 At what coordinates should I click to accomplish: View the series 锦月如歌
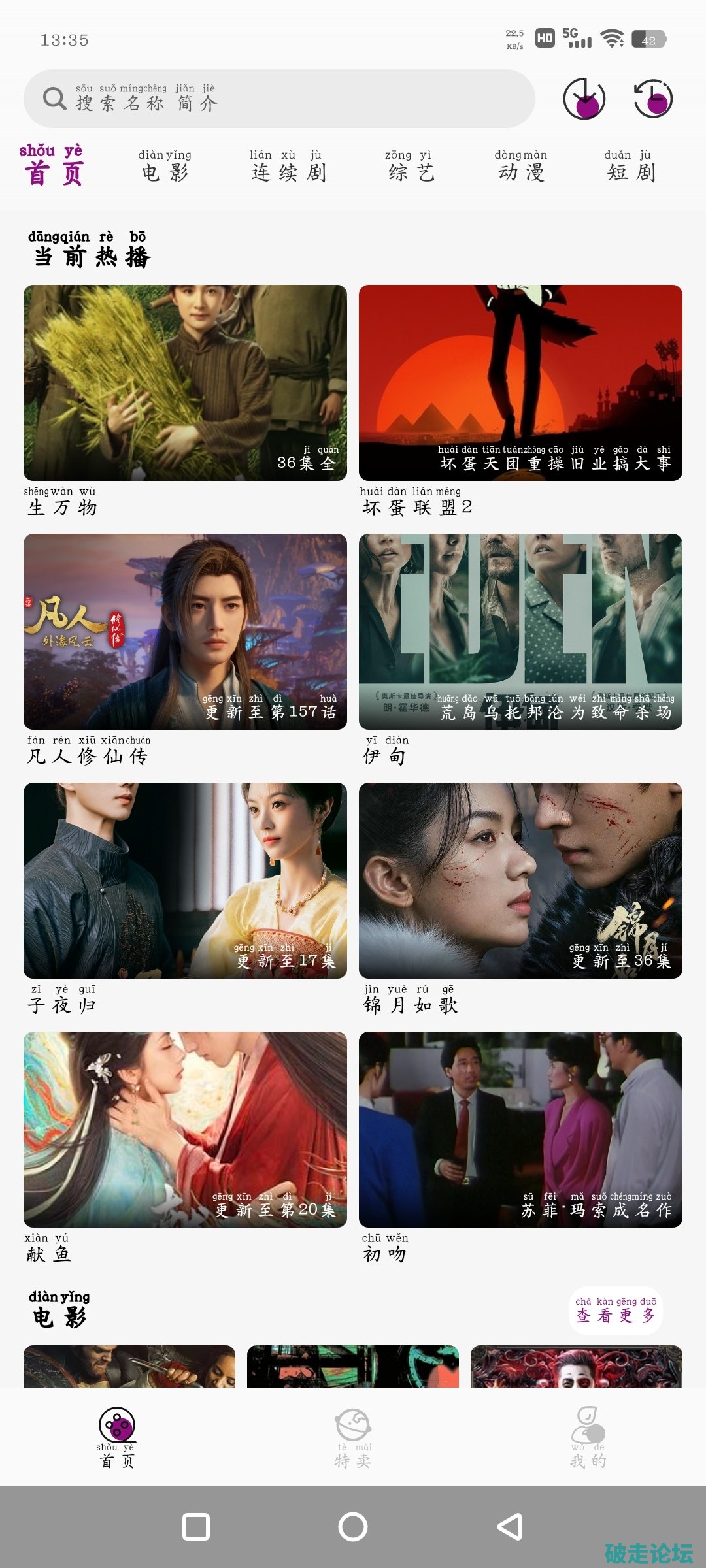[x=520, y=881]
